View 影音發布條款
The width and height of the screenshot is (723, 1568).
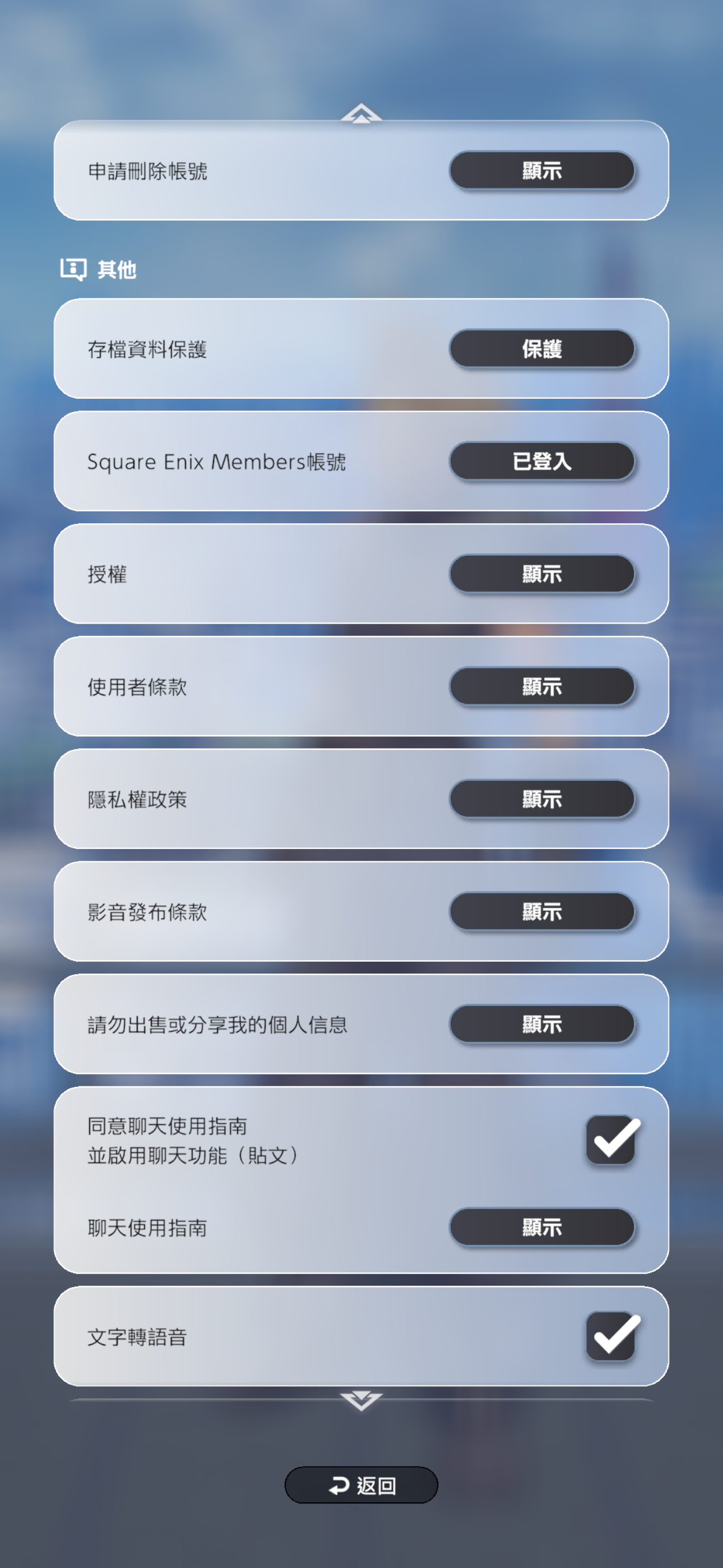(x=541, y=912)
